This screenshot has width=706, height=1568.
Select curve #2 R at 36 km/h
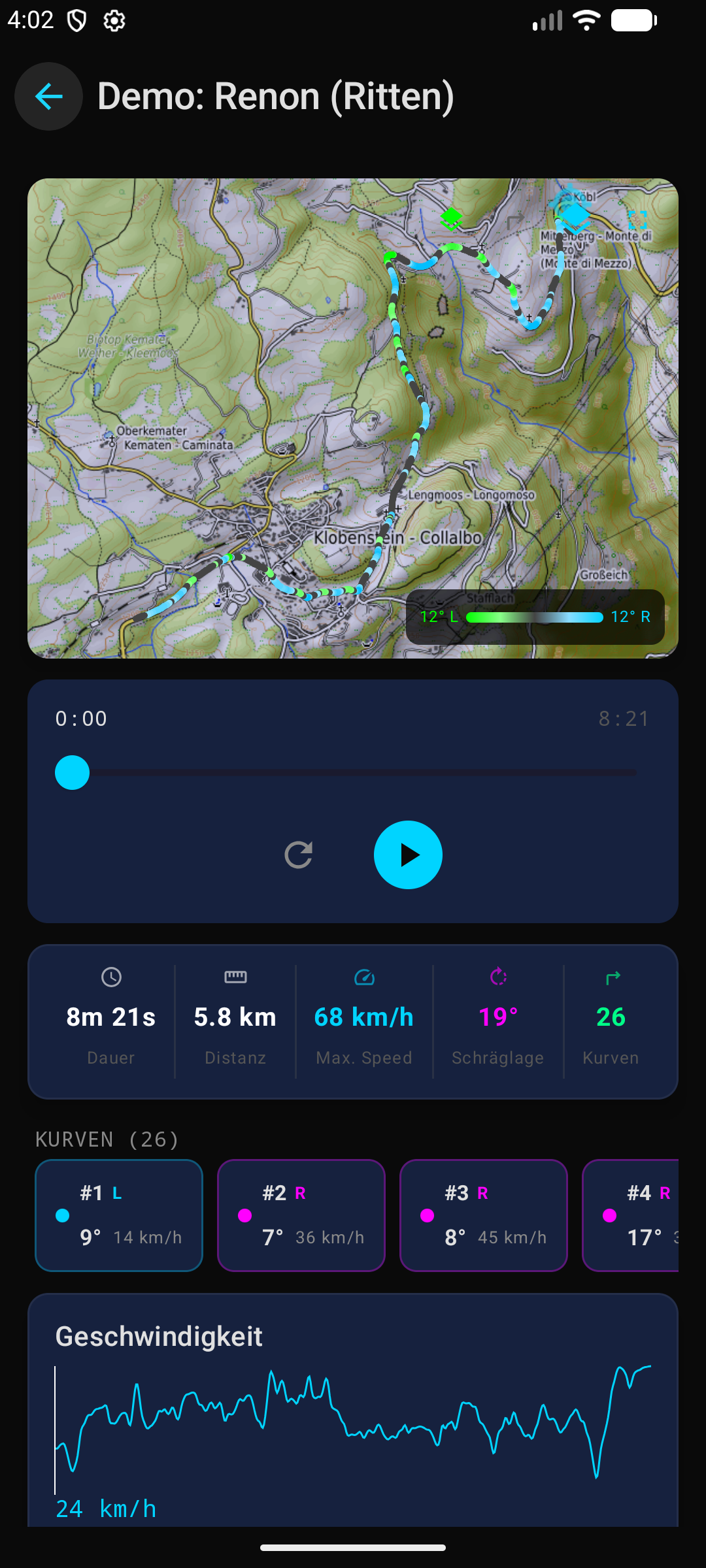coord(301,1215)
